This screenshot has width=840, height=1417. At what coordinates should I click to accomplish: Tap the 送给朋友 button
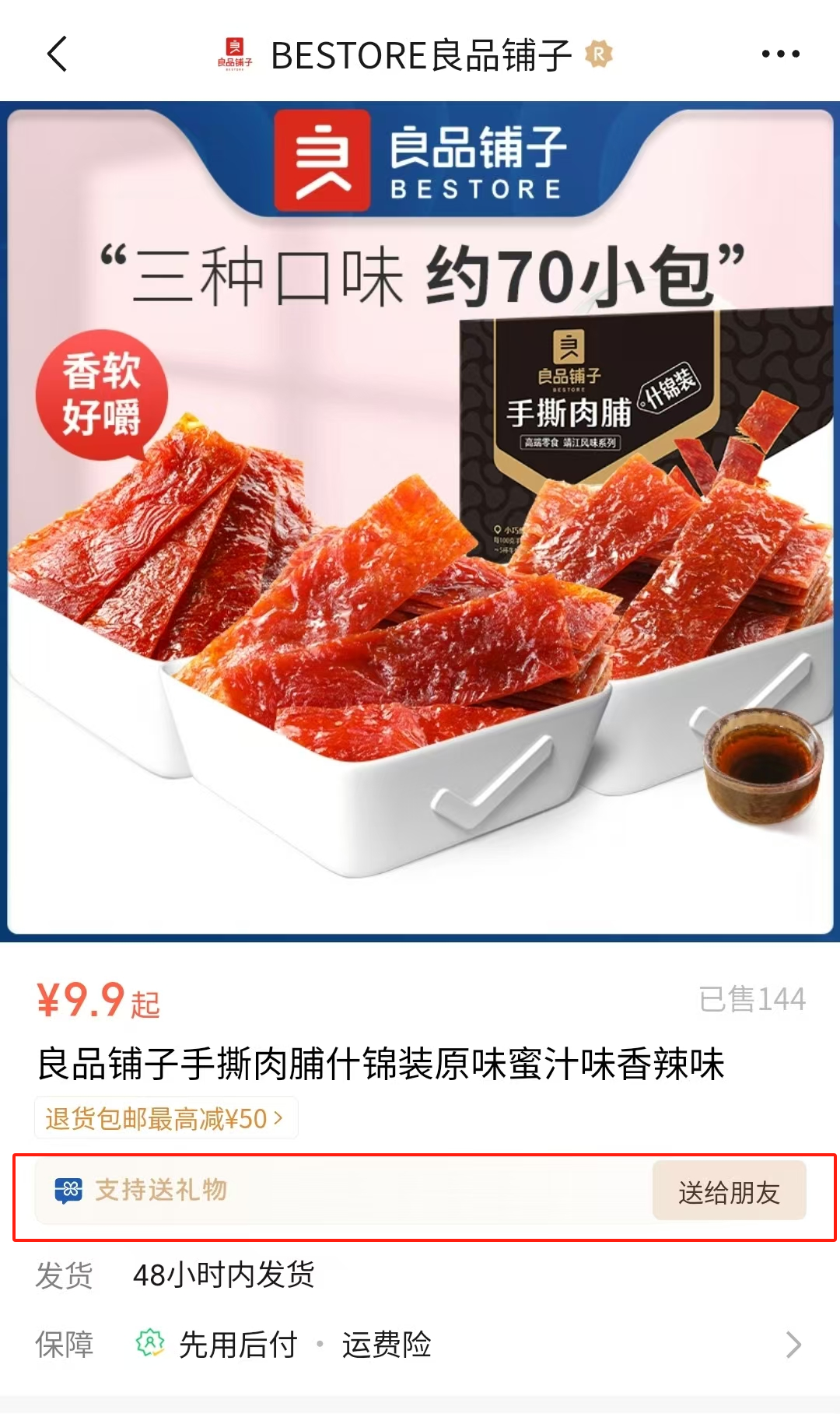728,1191
